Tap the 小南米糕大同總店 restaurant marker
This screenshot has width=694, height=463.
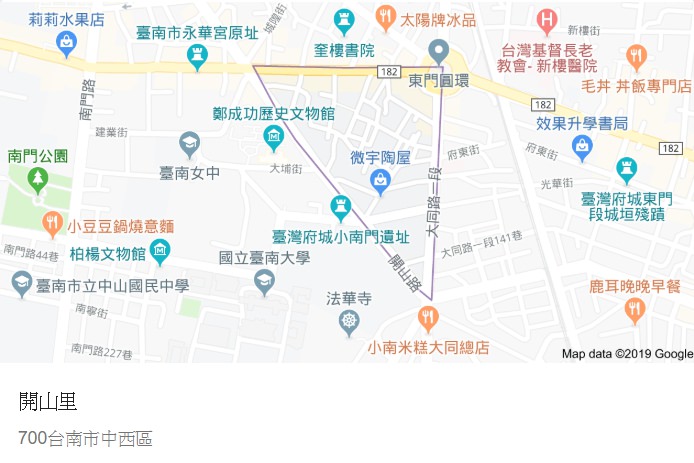(x=428, y=319)
